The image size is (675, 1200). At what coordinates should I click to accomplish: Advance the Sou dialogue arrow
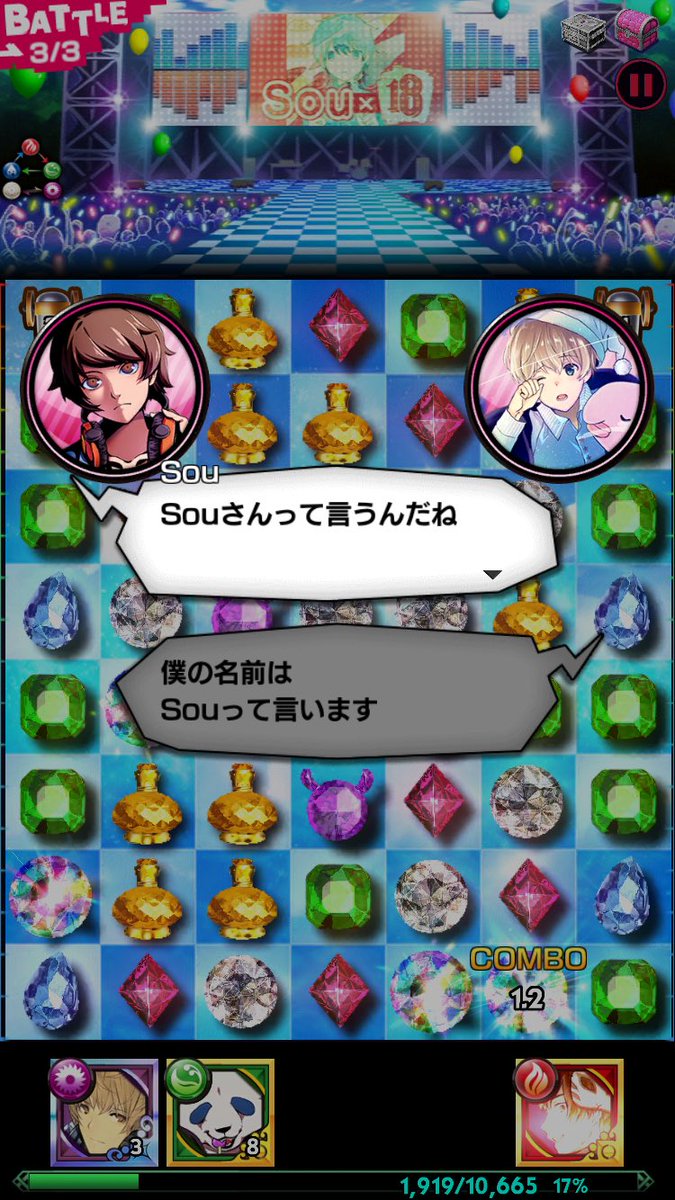tap(492, 574)
